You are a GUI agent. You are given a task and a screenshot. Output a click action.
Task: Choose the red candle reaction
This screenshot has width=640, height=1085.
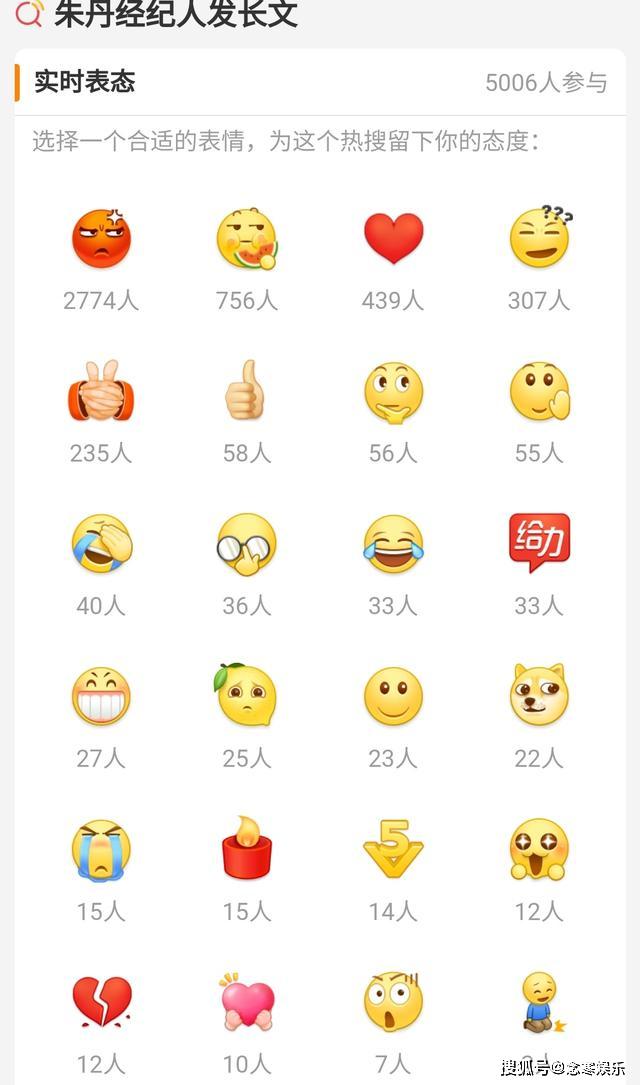pos(247,849)
